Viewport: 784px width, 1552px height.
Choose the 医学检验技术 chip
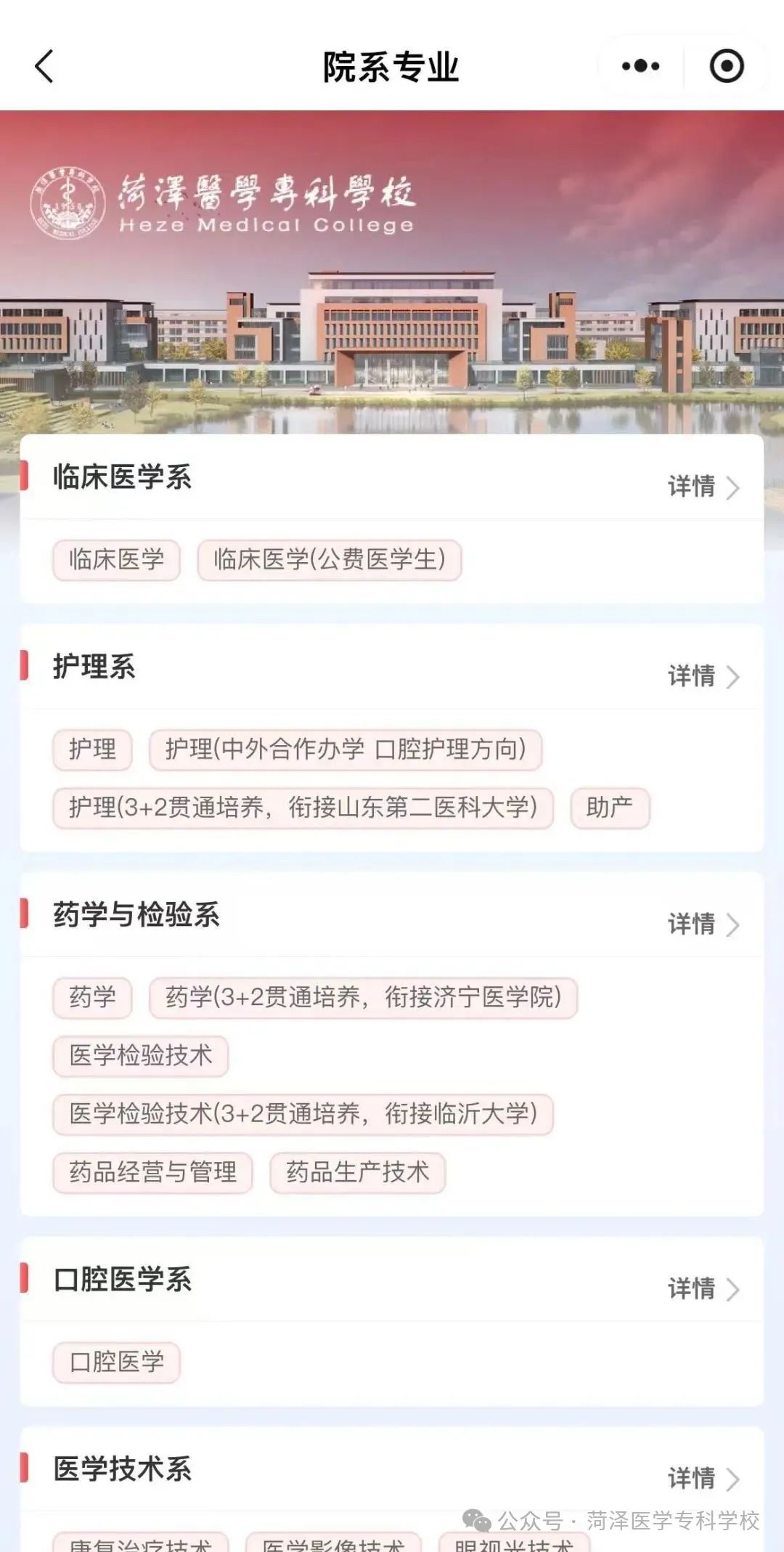coord(140,1055)
